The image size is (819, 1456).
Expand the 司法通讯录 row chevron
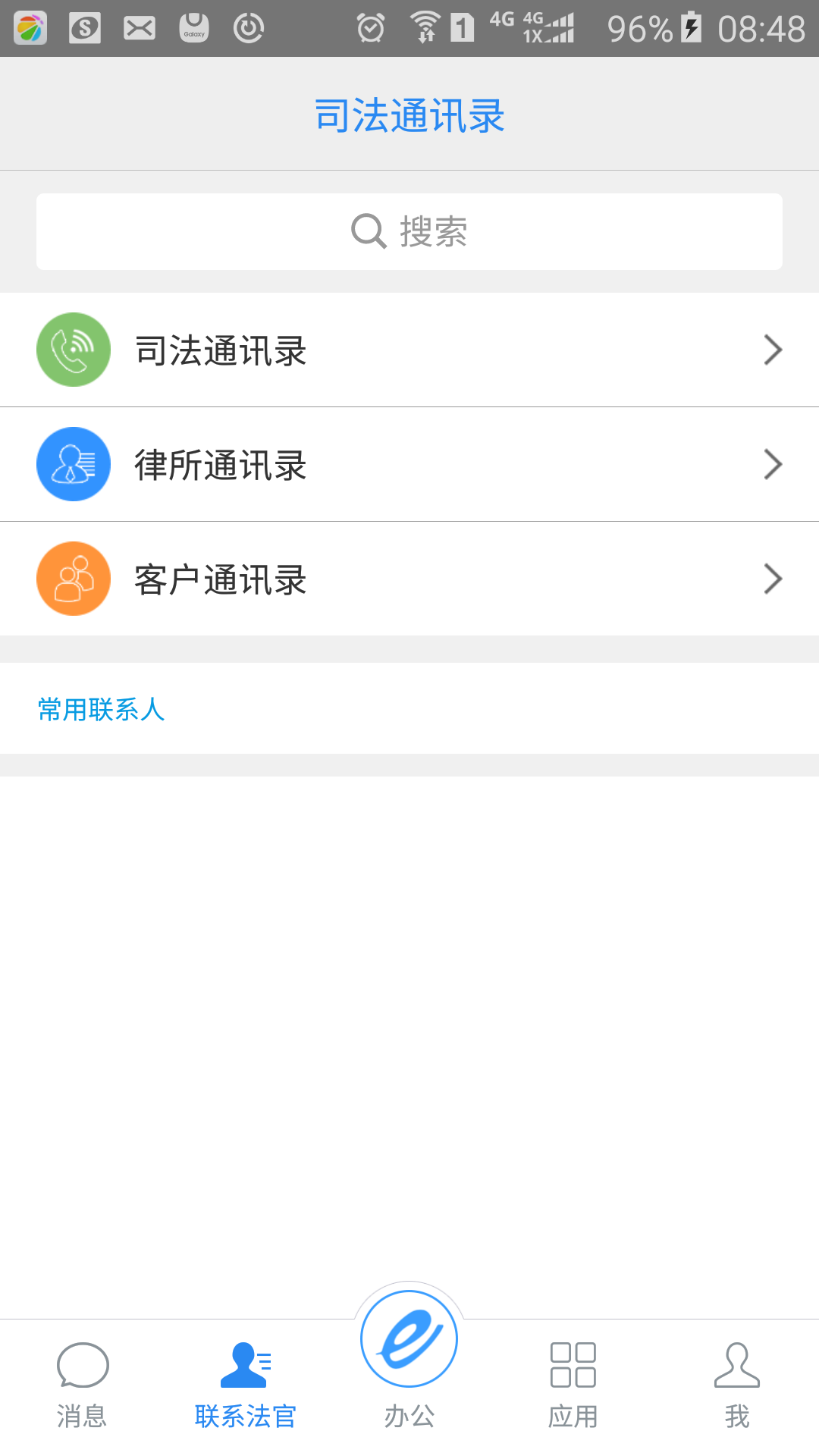773,350
